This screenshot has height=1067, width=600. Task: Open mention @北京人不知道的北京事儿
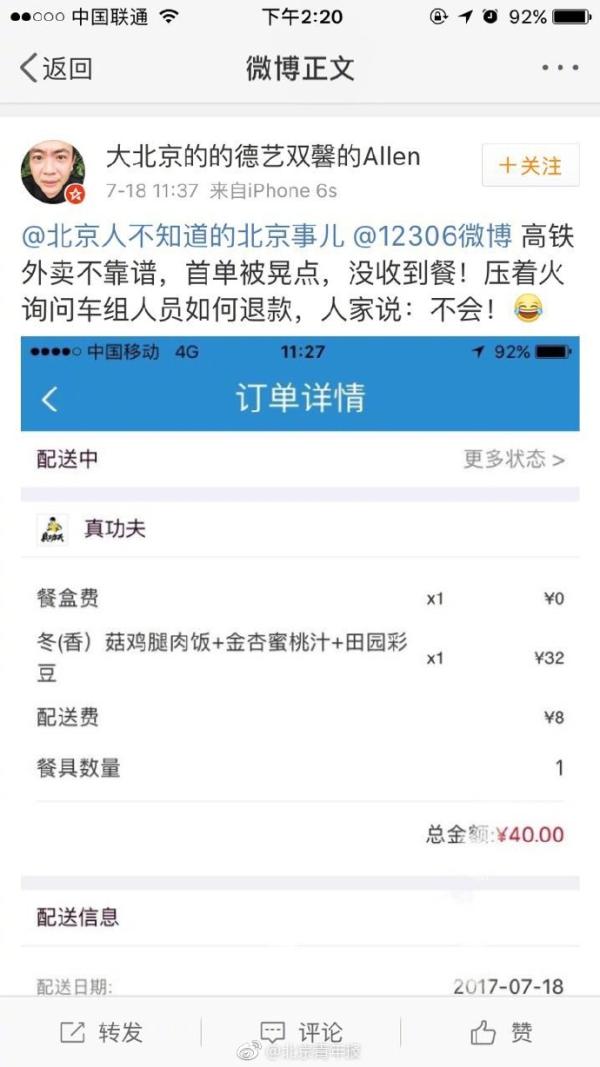coord(182,237)
